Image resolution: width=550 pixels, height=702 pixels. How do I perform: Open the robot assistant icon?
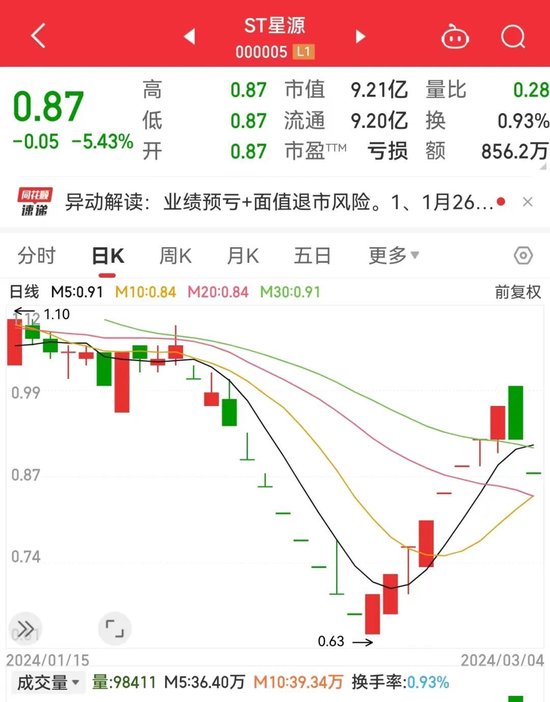[455, 36]
